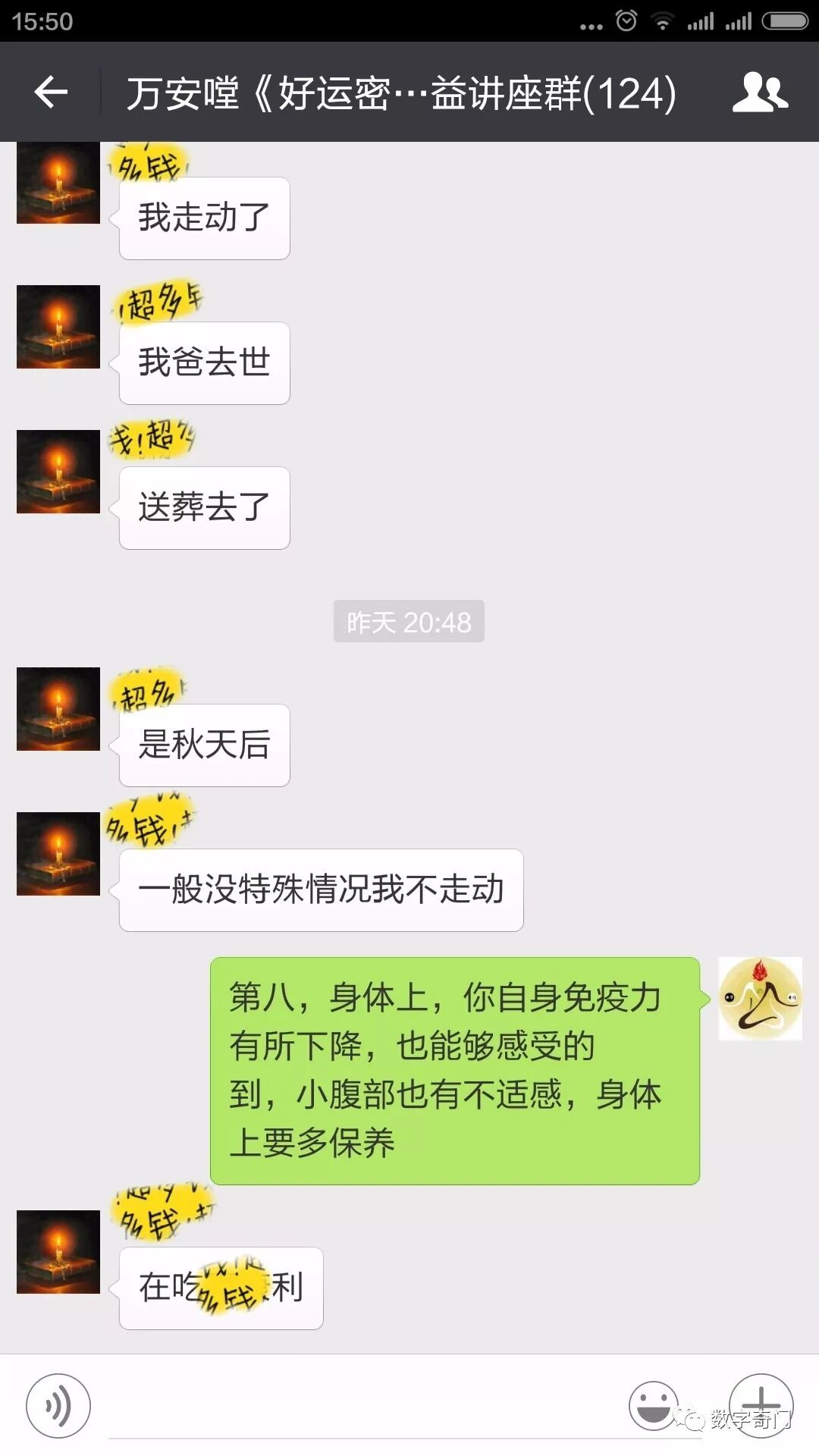Tap candle avatar next to 我爸去世
819x1456 pixels.
click(58, 327)
